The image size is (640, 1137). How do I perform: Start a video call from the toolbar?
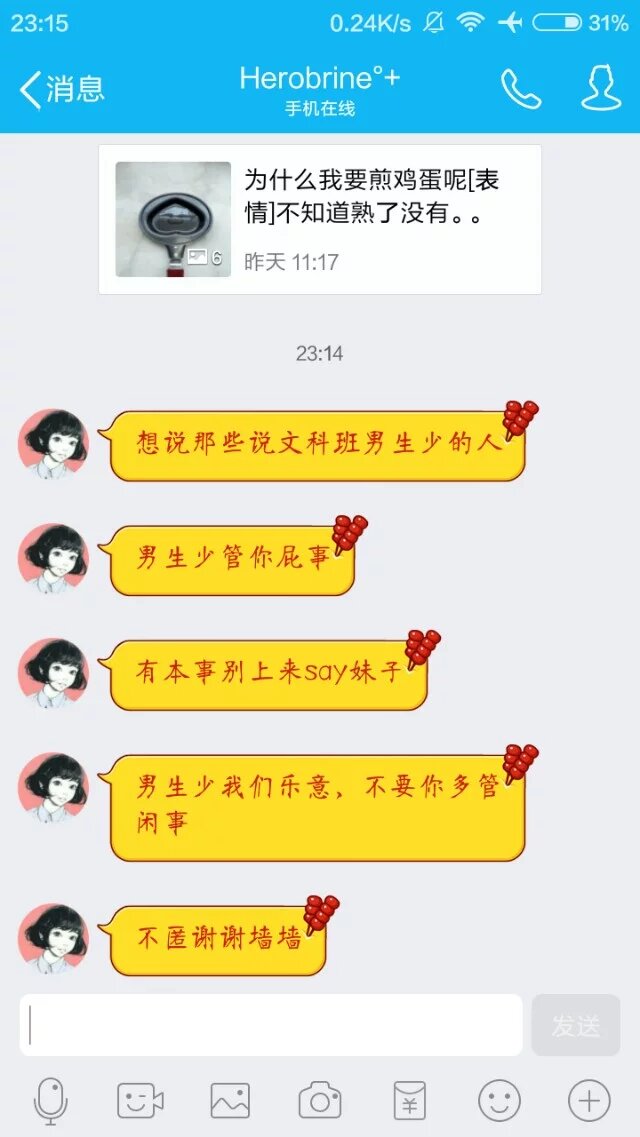(140, 1101)
